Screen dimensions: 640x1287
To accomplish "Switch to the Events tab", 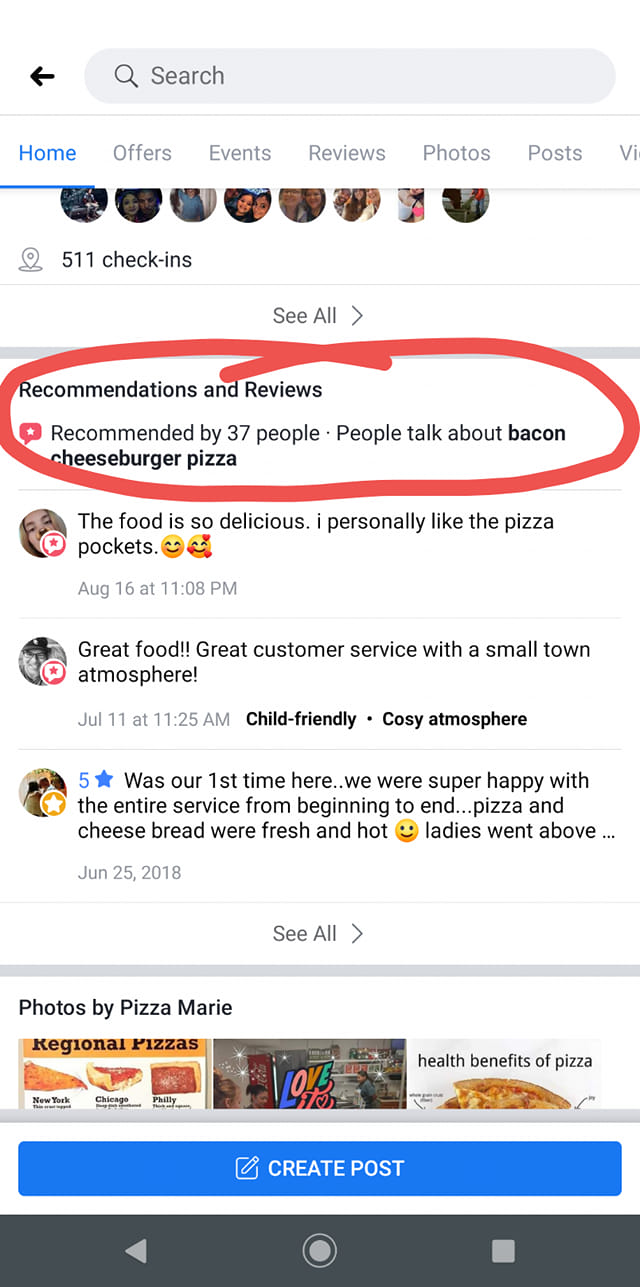I will (x=240, y=153).
